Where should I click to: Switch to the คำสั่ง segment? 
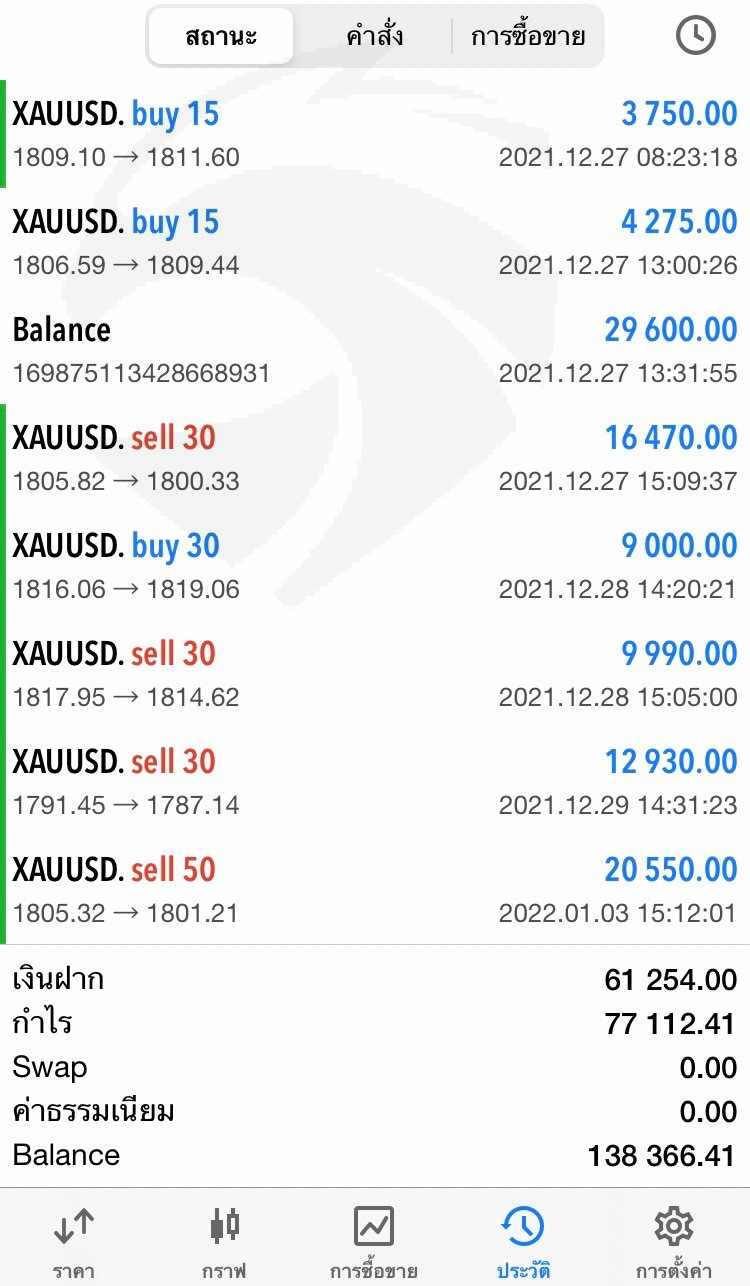click(x=374, y=36)
